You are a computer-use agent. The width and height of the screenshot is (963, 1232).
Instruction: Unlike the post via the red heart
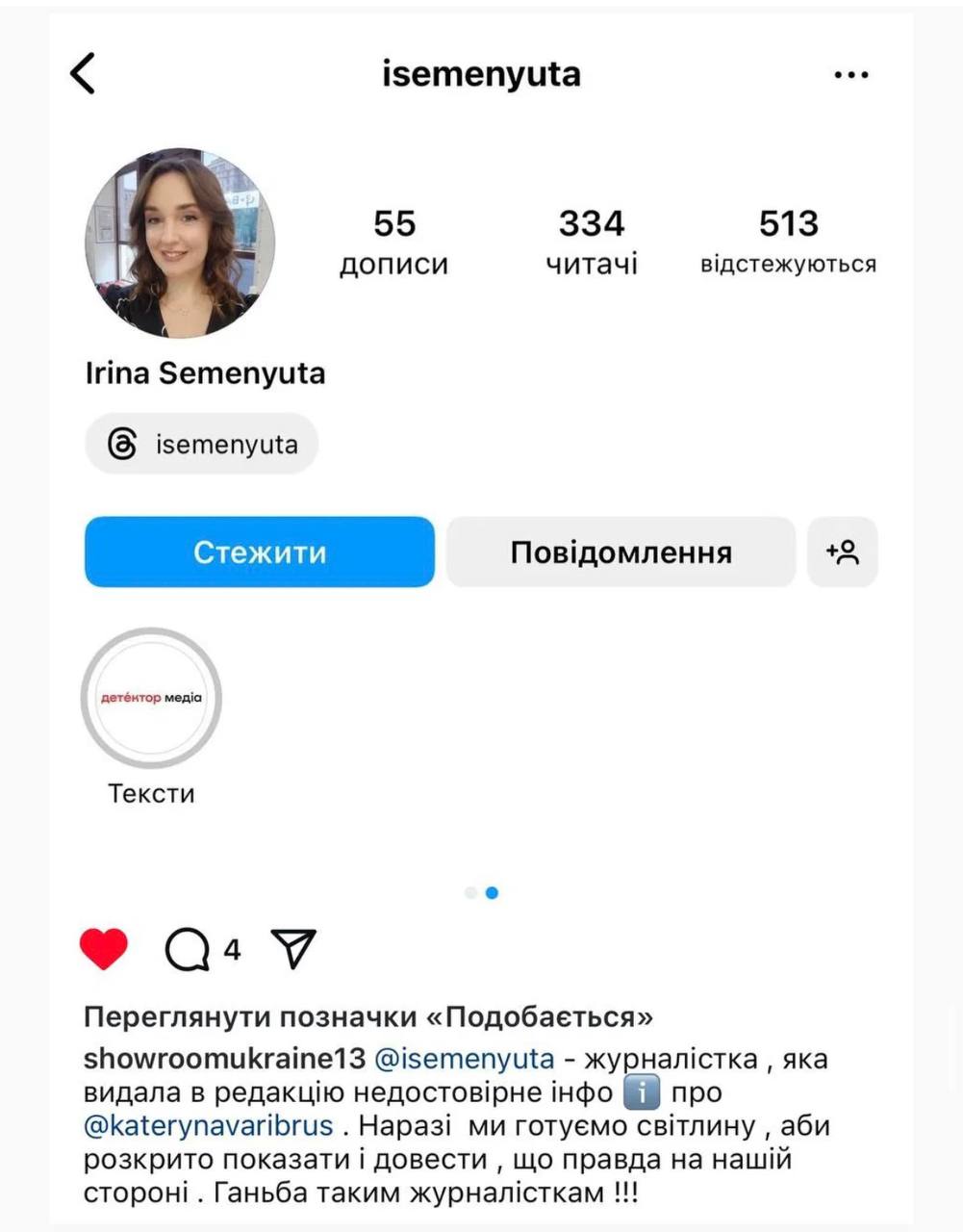104,948
